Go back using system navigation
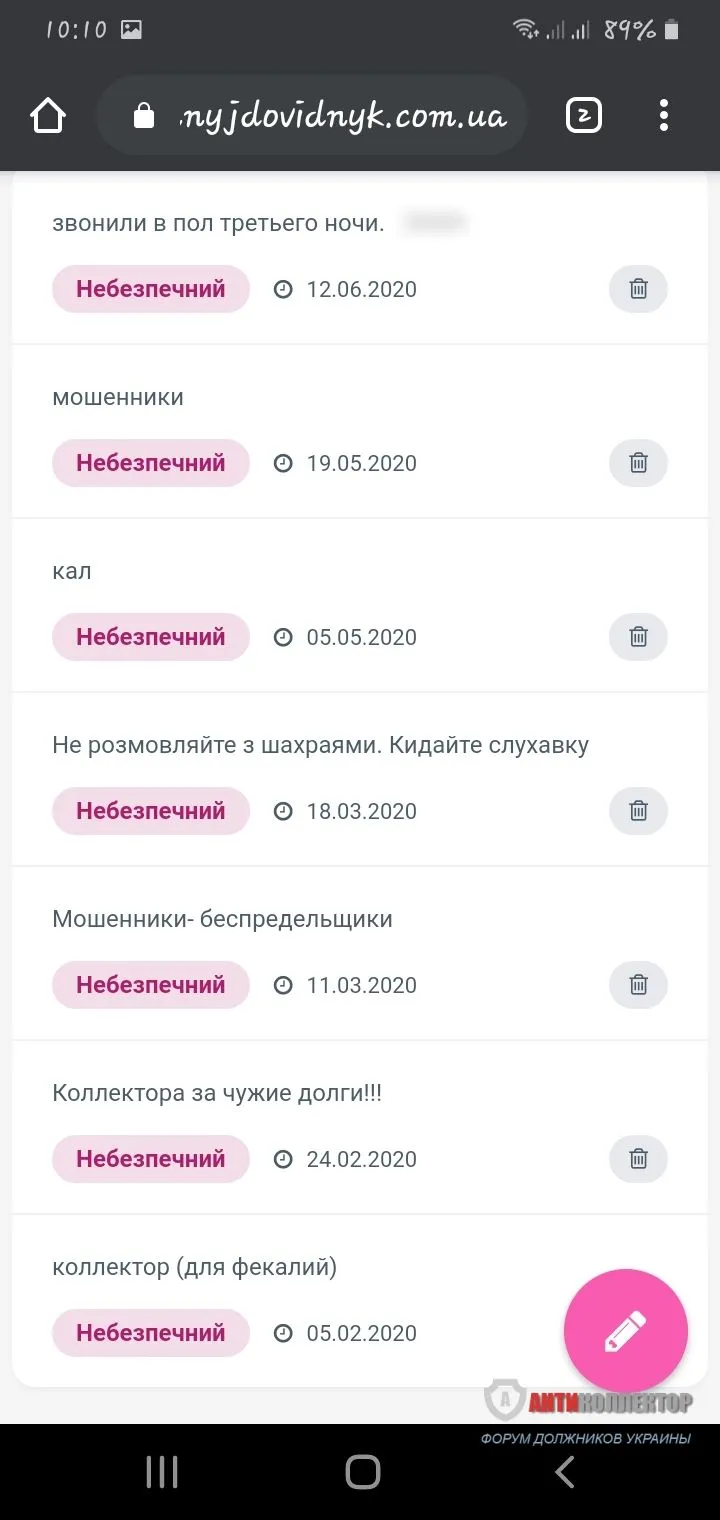This screenshot has width=720, height=1520. (x=565, y=1472)
